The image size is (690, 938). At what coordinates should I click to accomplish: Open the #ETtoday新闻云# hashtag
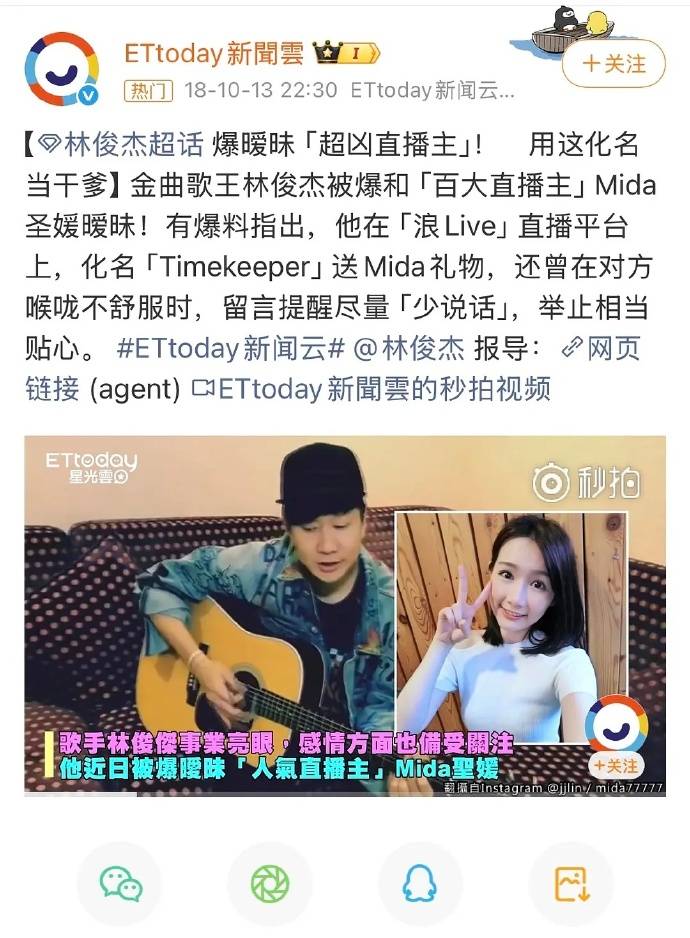[x=231, y=349]
